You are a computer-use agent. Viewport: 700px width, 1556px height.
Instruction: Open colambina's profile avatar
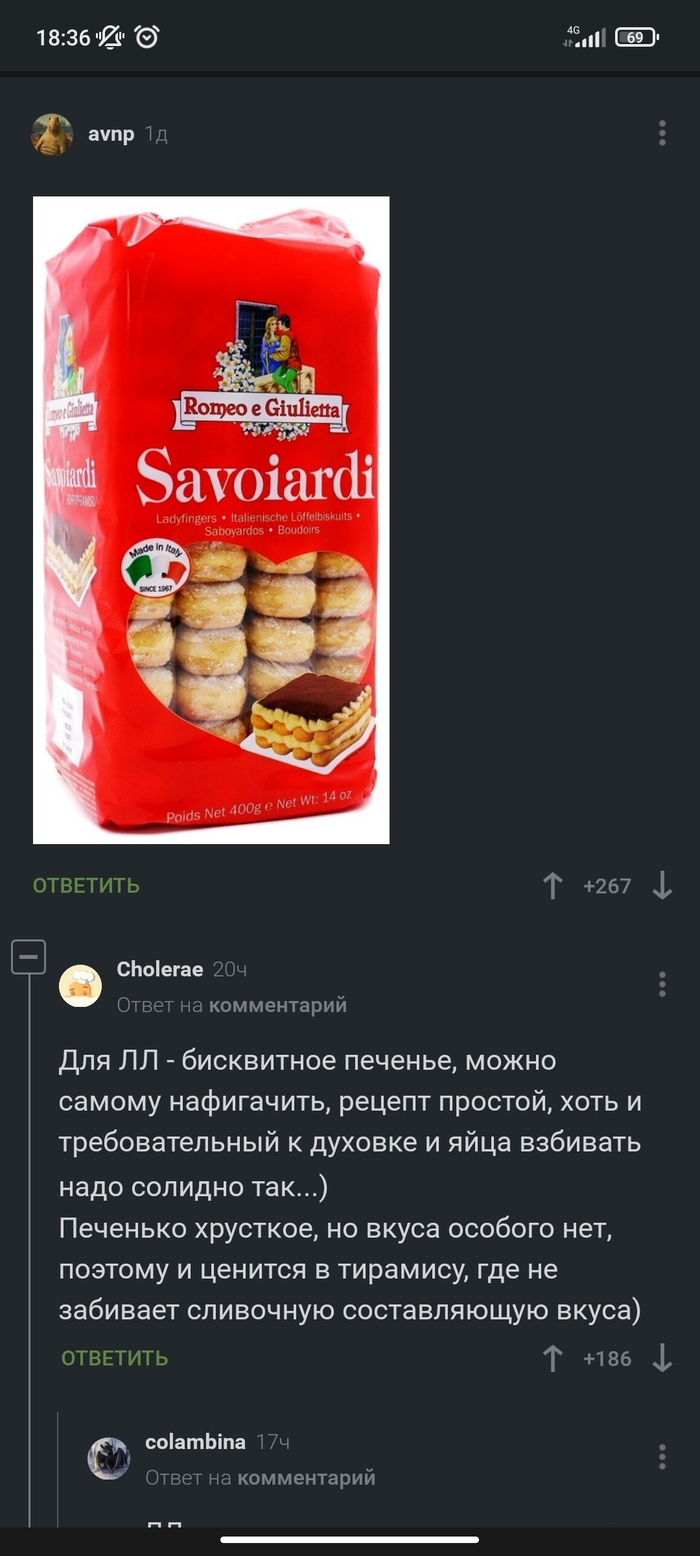tap(108, 1458)
